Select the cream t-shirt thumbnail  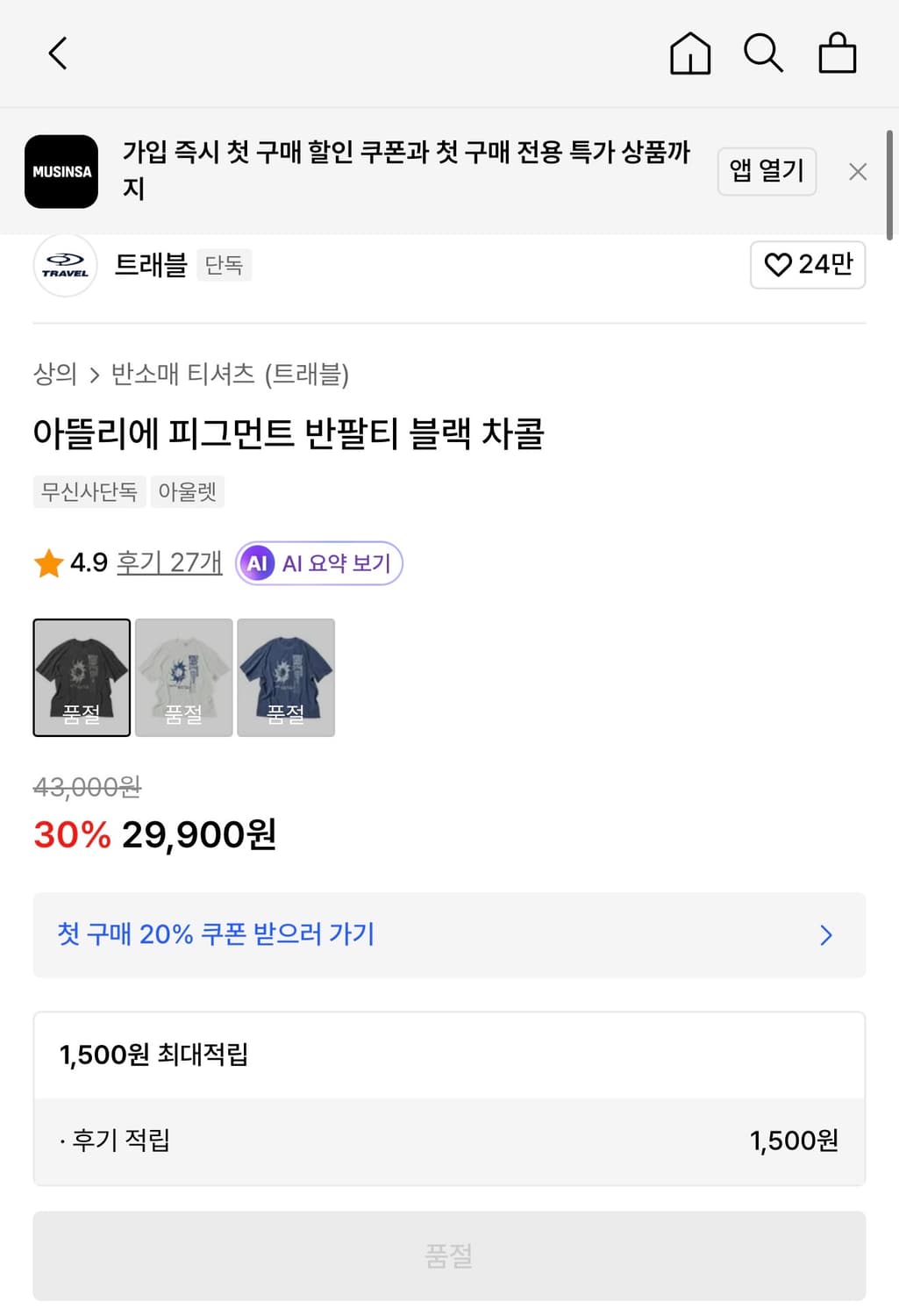coord(184,676)
